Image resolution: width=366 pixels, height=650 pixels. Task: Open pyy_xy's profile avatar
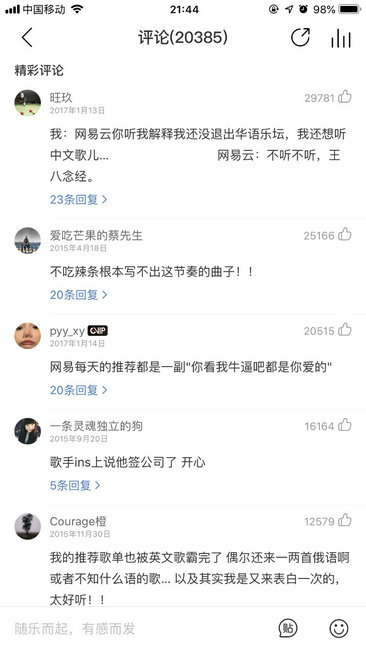click(x=28, y=336)
